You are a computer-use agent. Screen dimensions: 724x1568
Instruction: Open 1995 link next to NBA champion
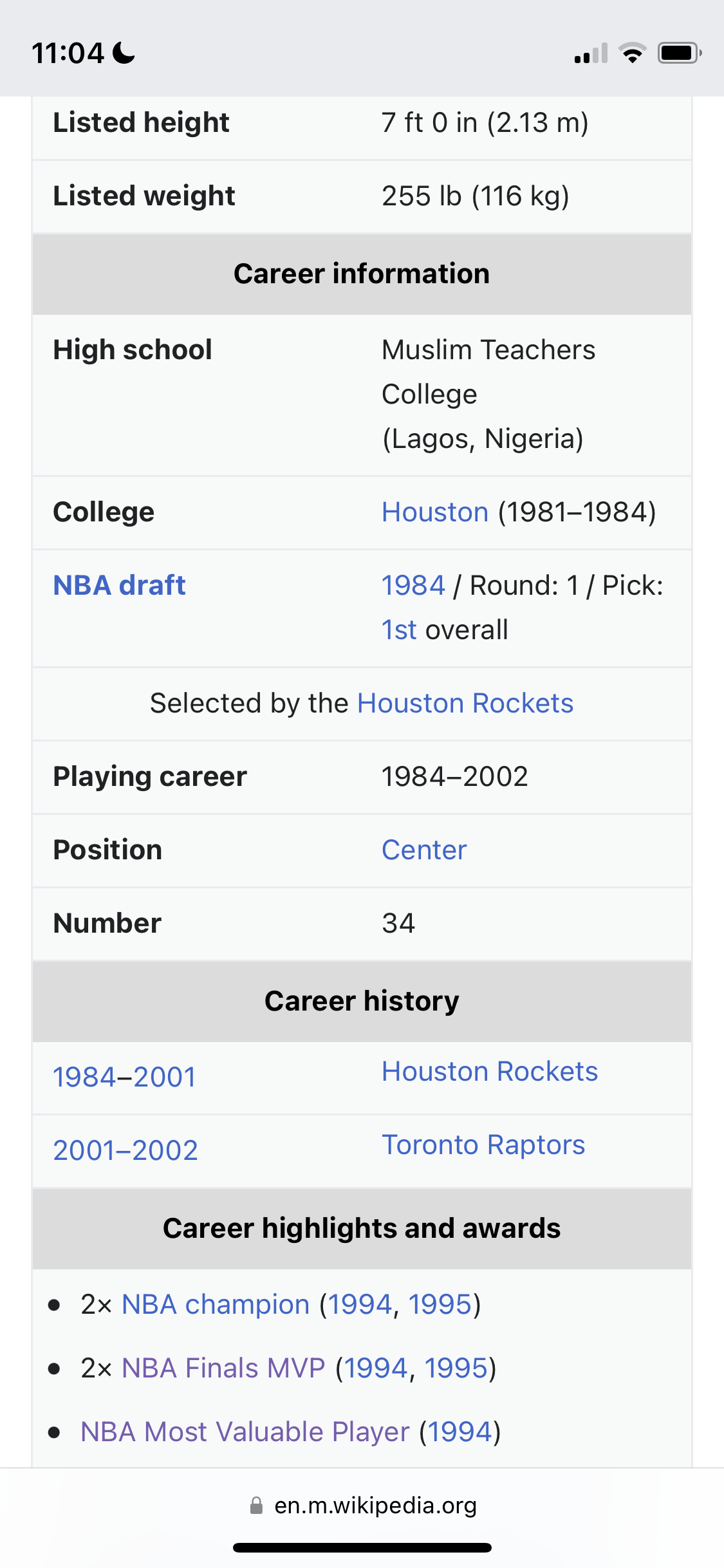(x=441, y=1305)
